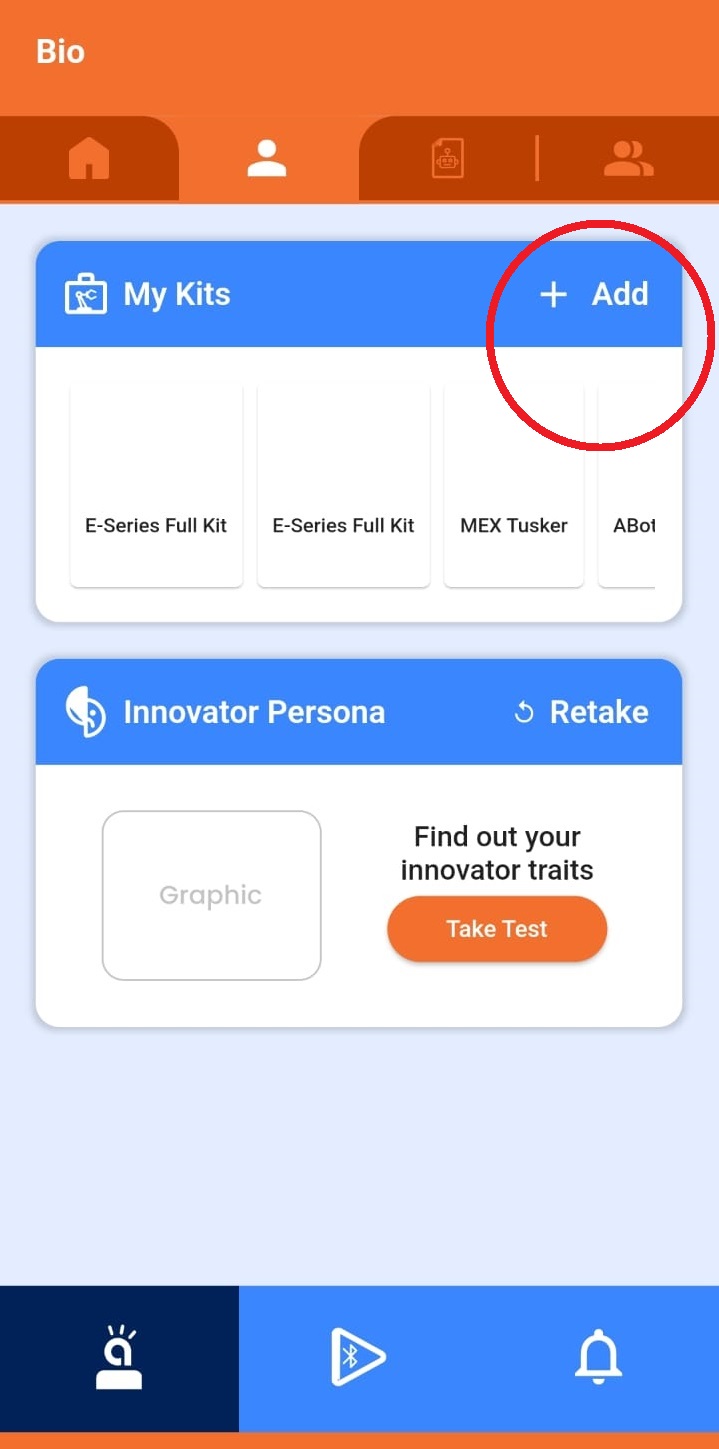Open the robot document tab
Screen dimensions: 719x1449
[x=448, y=158]
